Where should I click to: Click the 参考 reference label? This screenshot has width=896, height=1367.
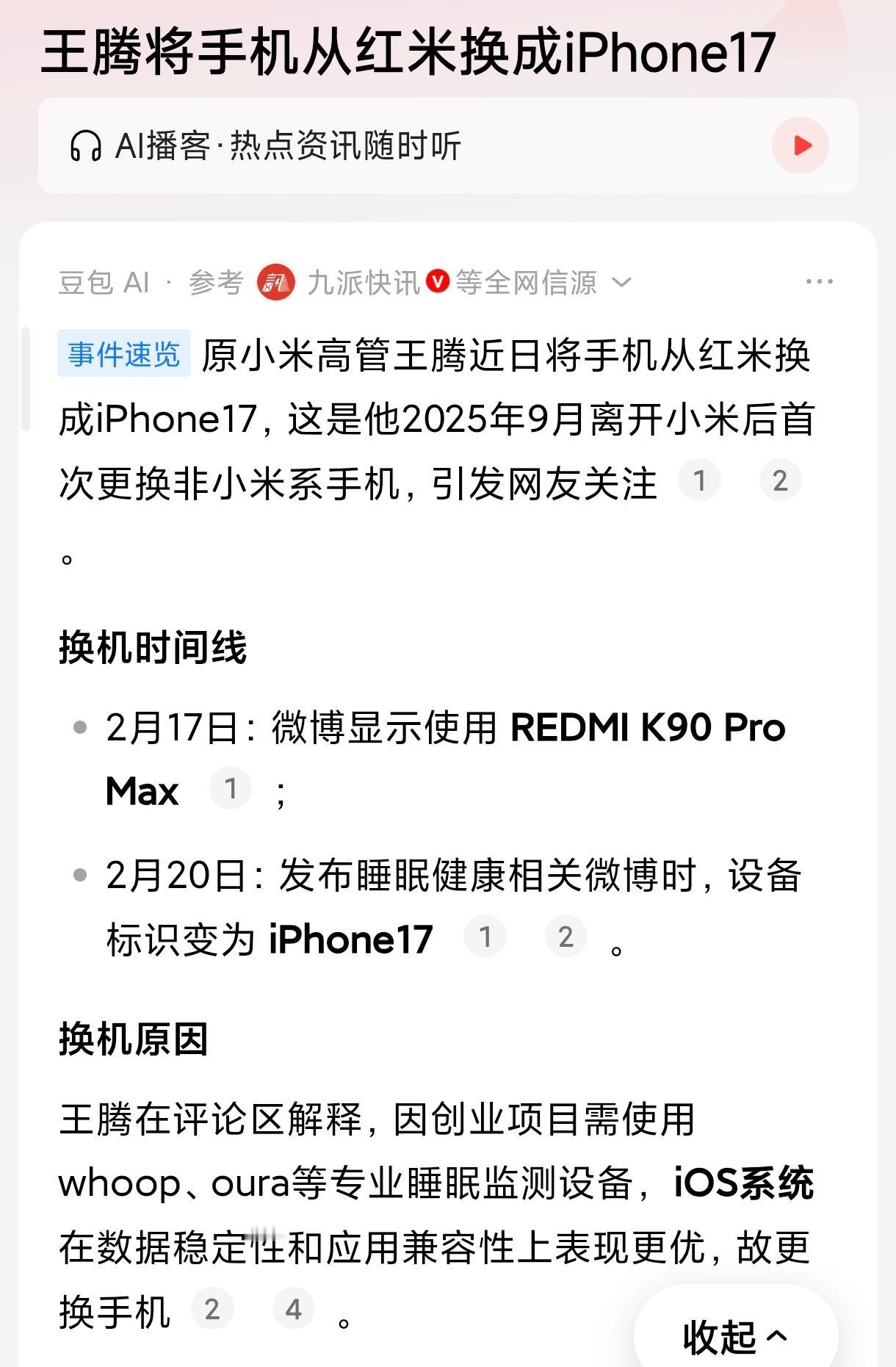click(x=215, y=283)
